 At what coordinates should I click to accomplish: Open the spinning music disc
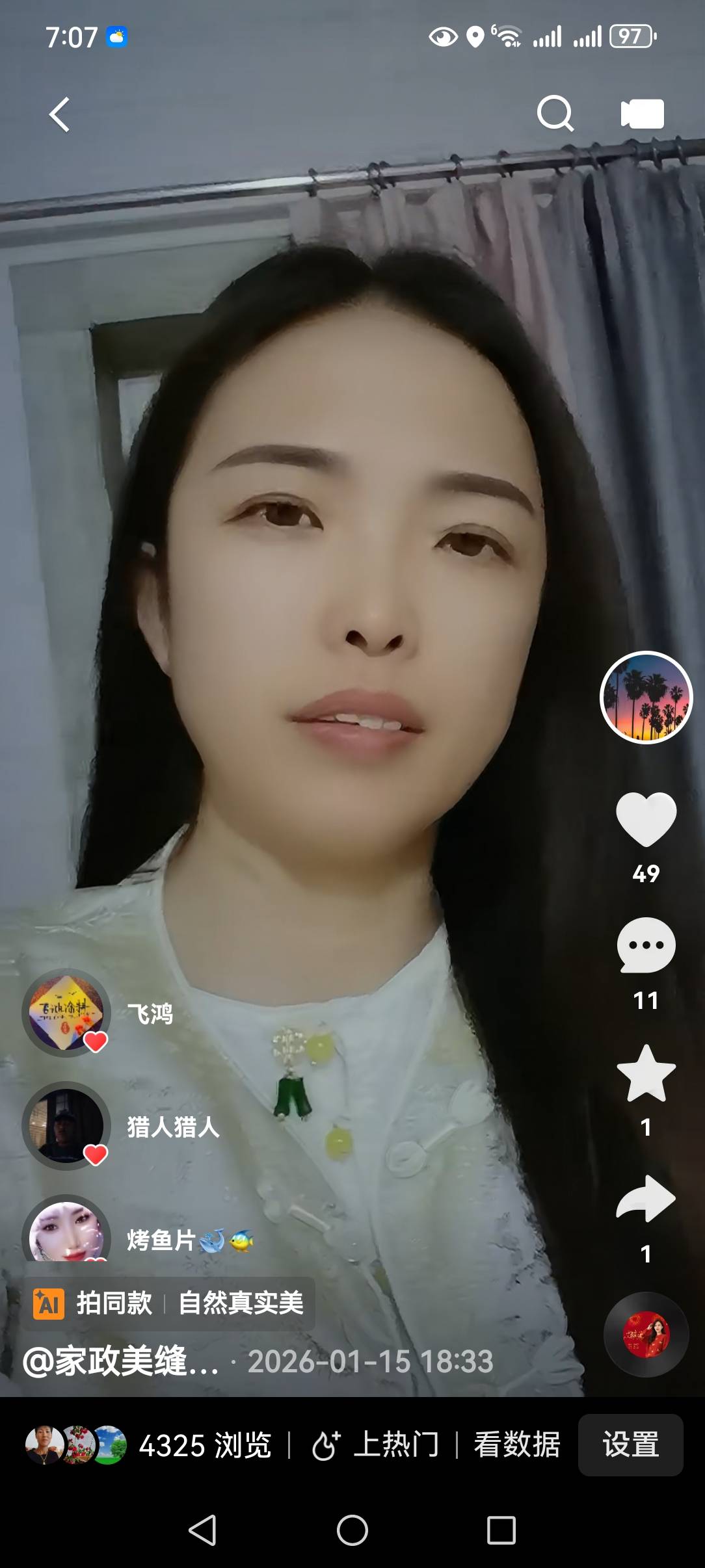(x=646, y=1335)
